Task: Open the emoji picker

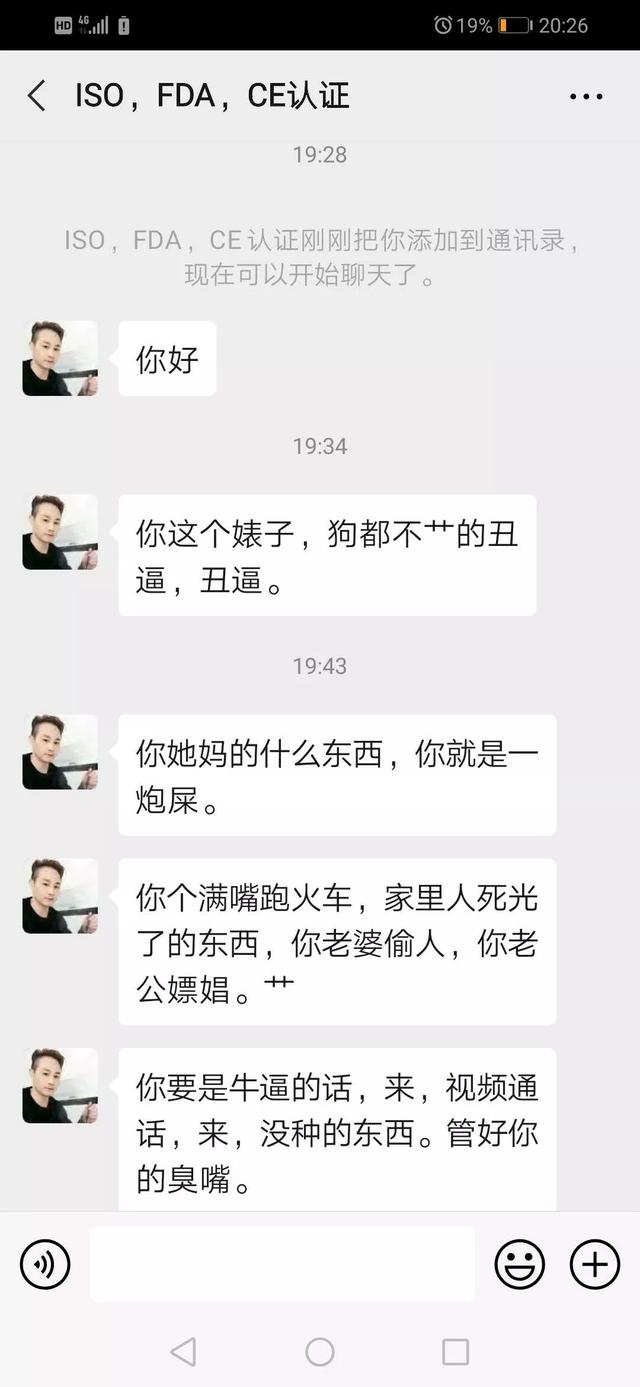Action: pyautogui.click(x=520, y=1265)
